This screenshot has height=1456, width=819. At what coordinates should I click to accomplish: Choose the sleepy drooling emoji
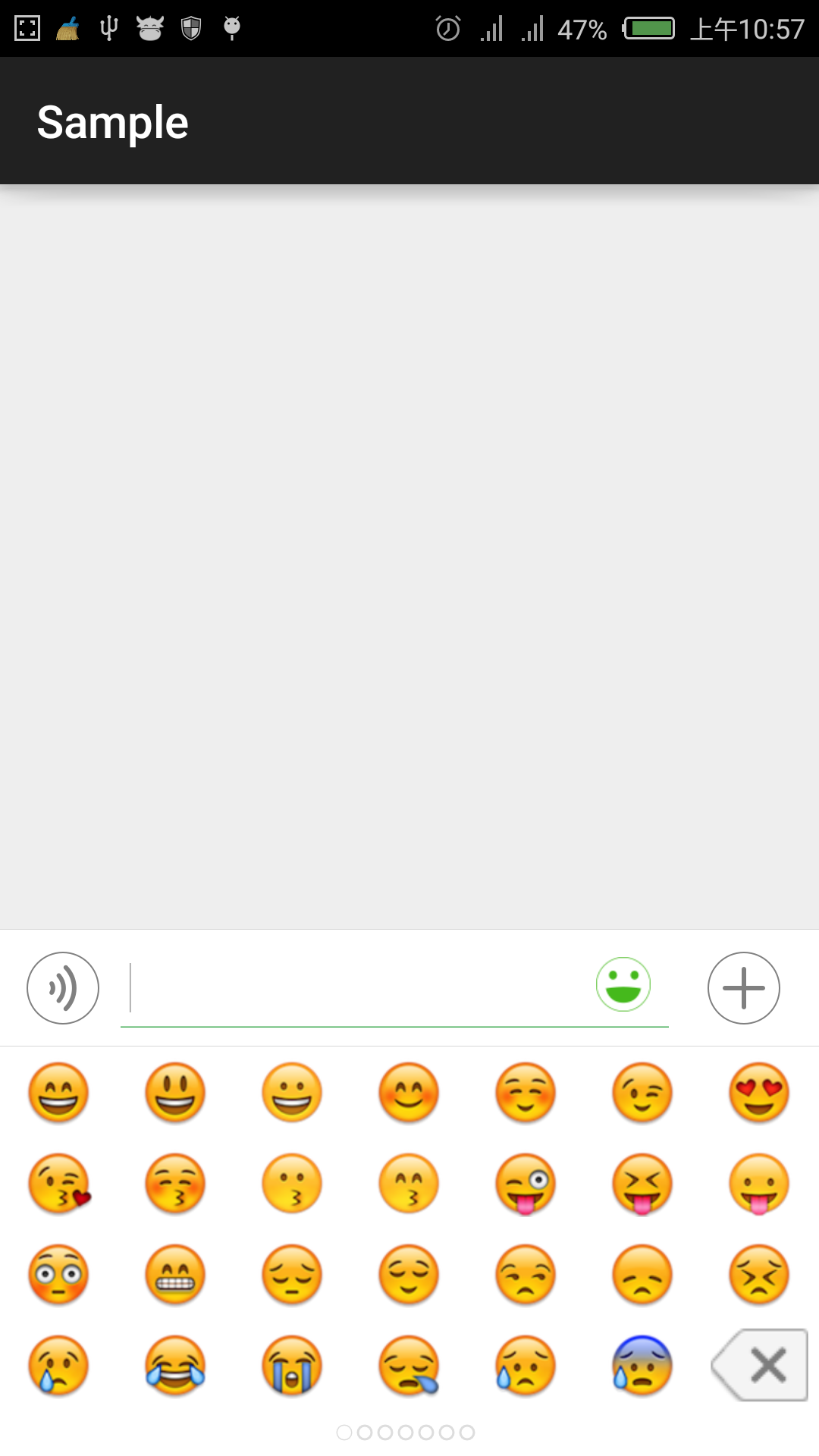[x=409, y=1365]
